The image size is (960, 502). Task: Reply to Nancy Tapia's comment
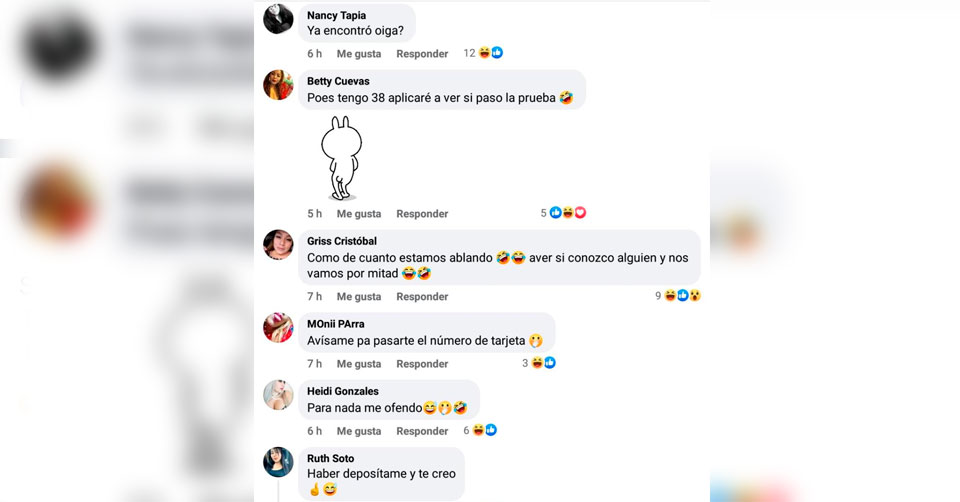click(x=422, y=53)
